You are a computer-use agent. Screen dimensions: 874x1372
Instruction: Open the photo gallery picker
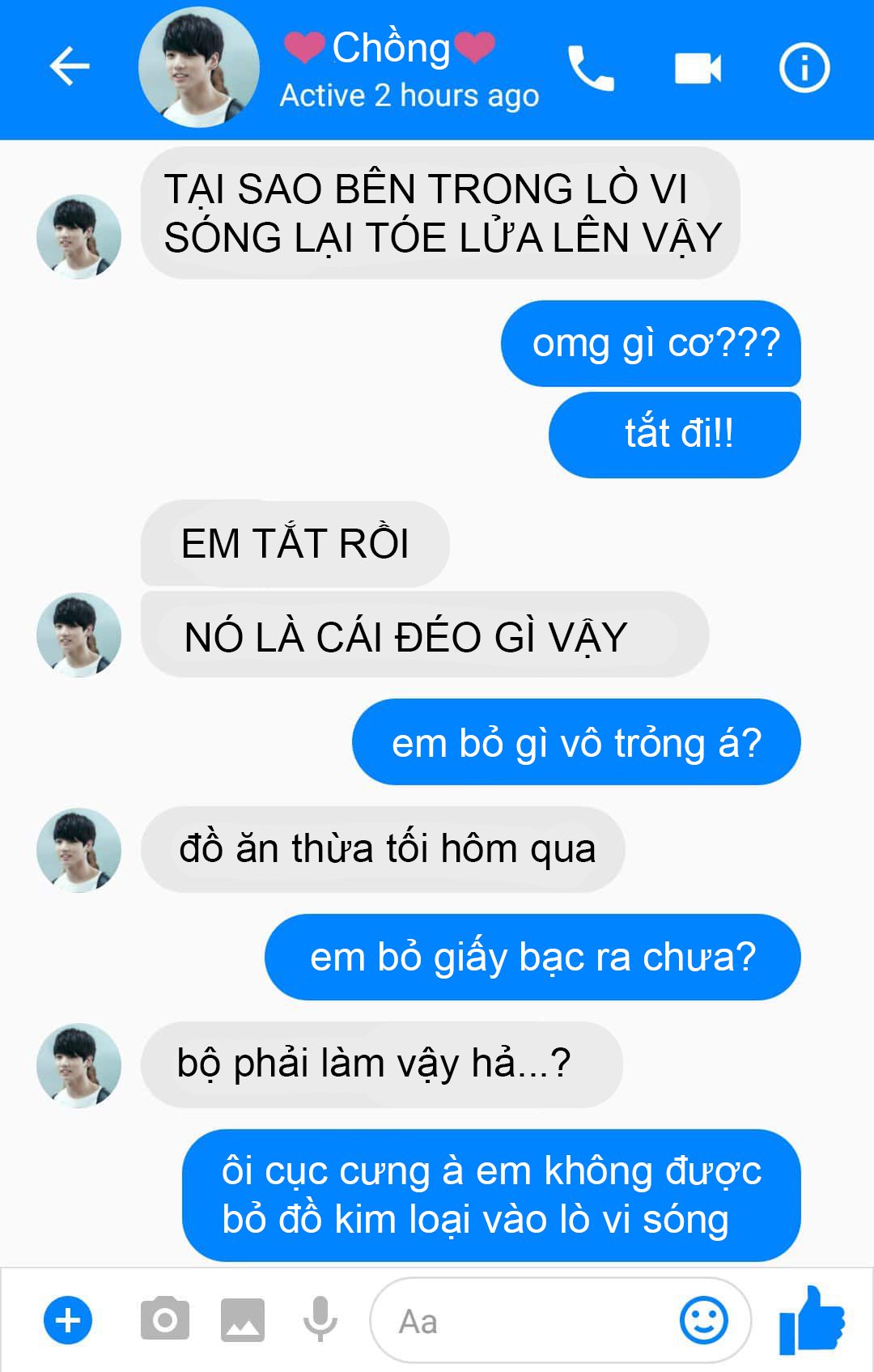pyautogui.click(x=243, y=1320)
